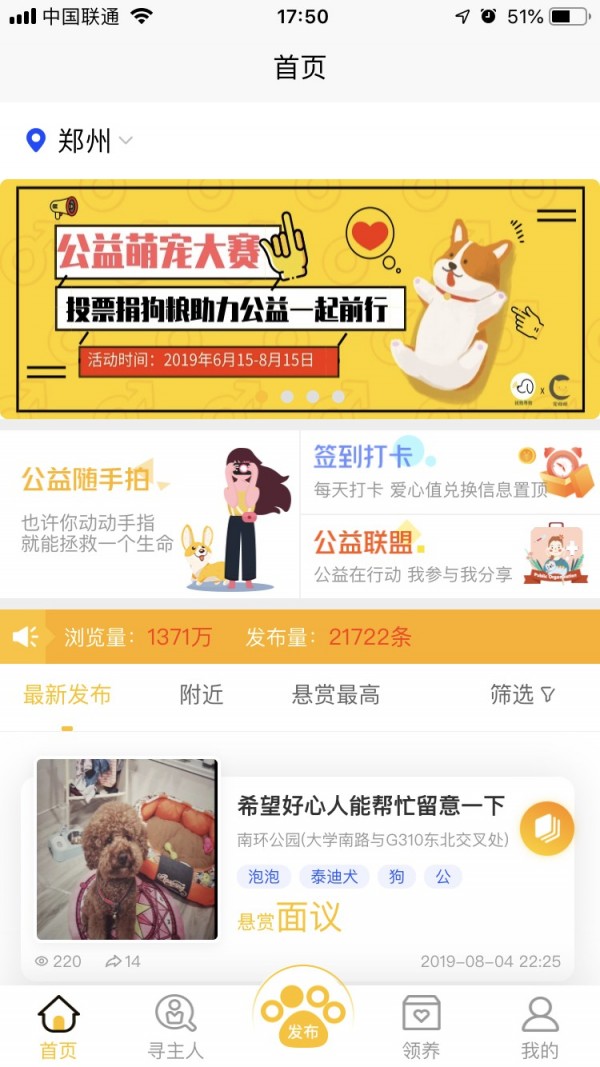Open the 公益萌宠大赛 banner
This screenshot has width=600, height=1067.
(300, 298)
